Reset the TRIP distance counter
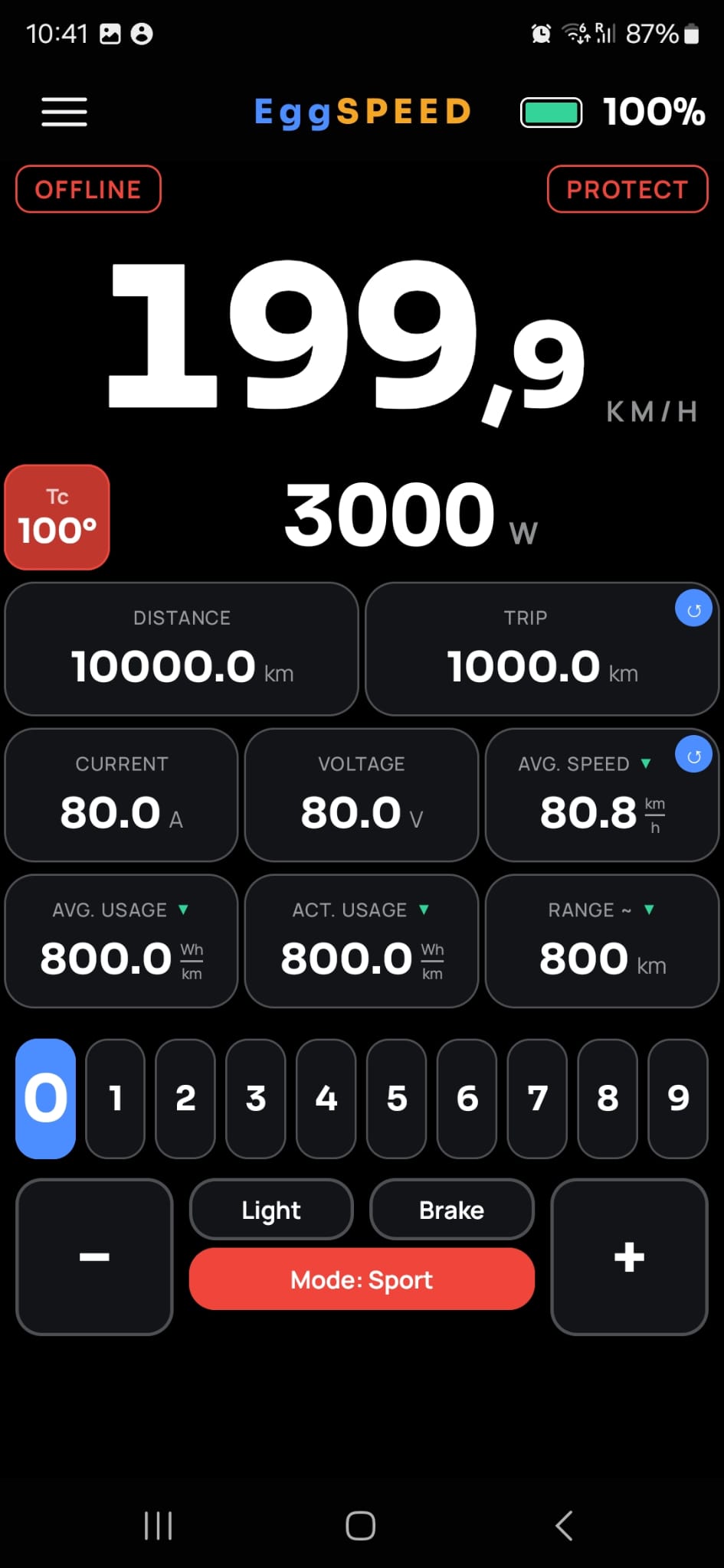The height and width of the screenshot is (1568, 724). coord(693,609)
